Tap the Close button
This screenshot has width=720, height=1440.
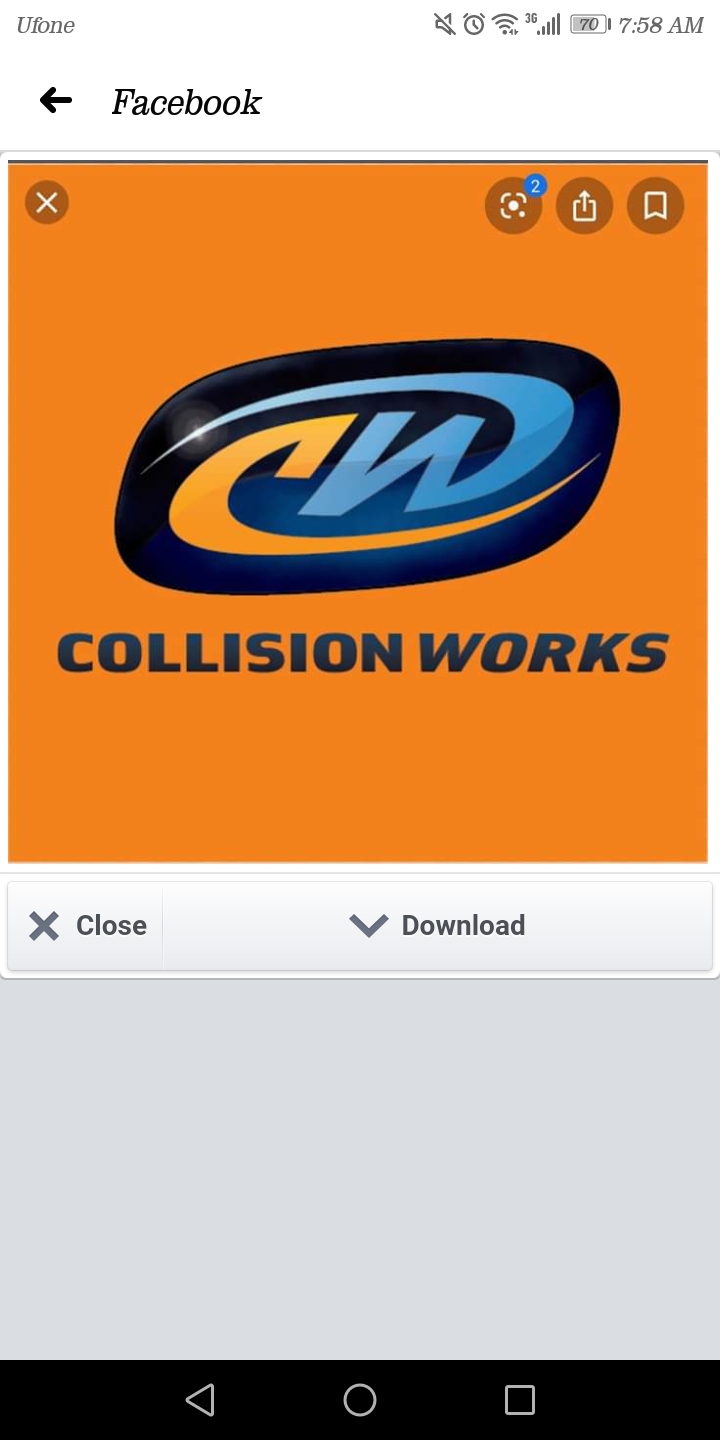click(x=87, y=925)
